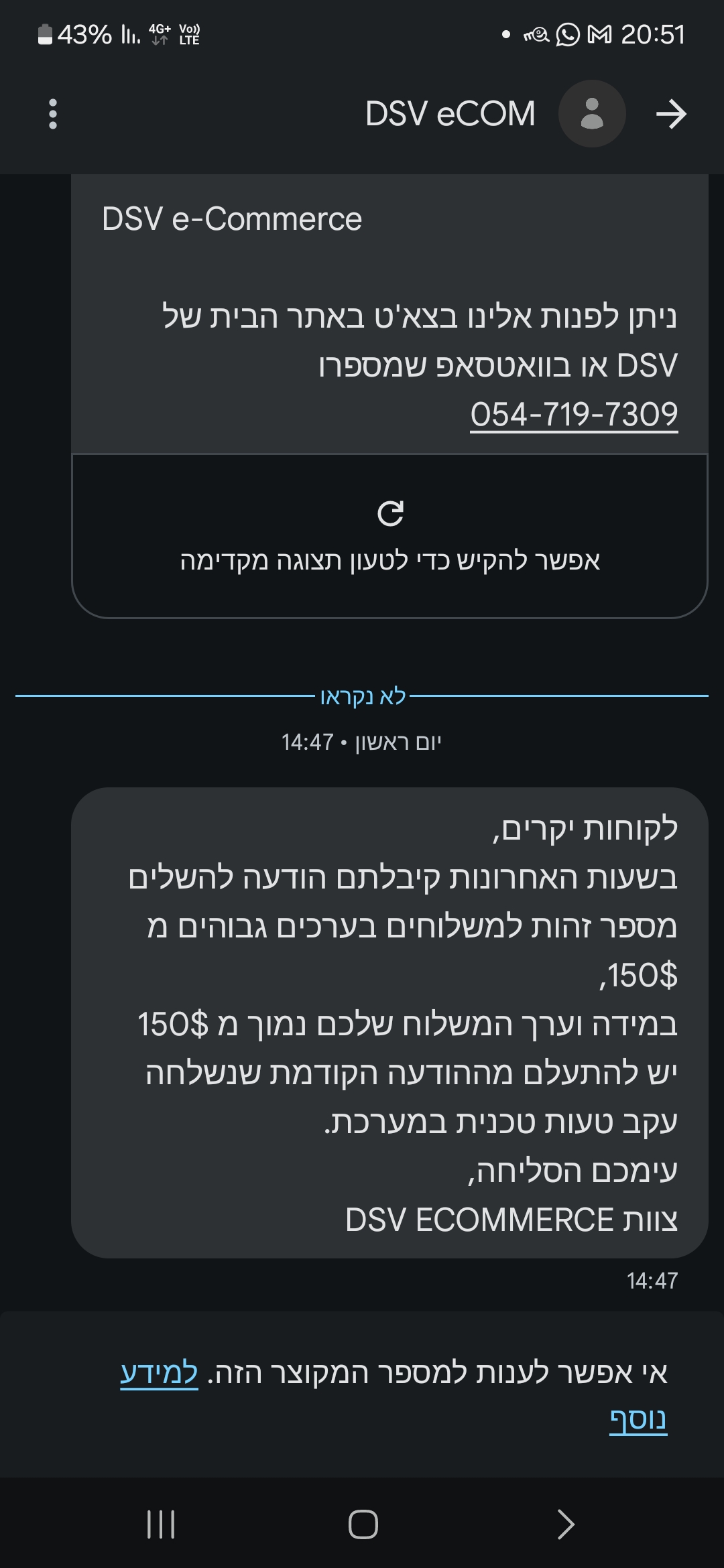Open the three-dot options menu

tap(54, 113)
